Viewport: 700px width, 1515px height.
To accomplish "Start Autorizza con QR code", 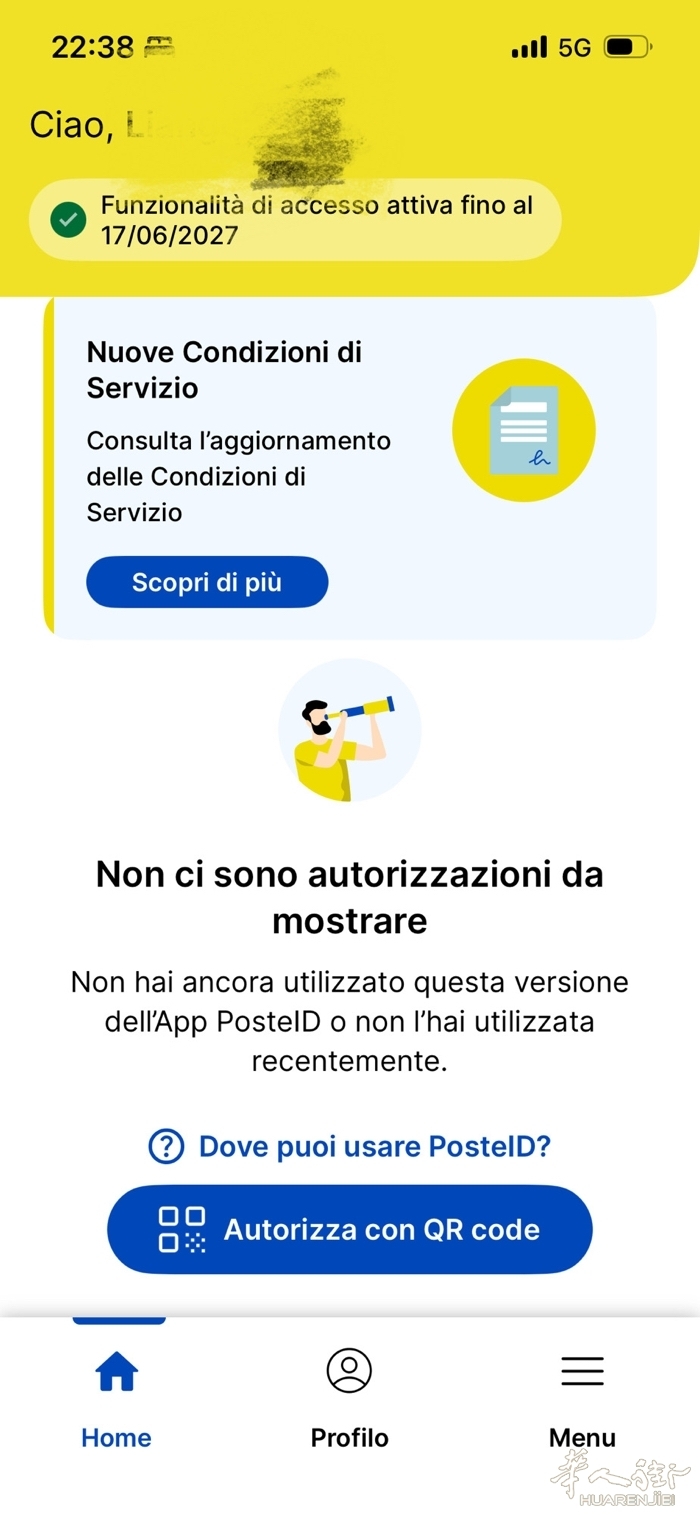I will pyautogui.click(x=350, y=1229).
